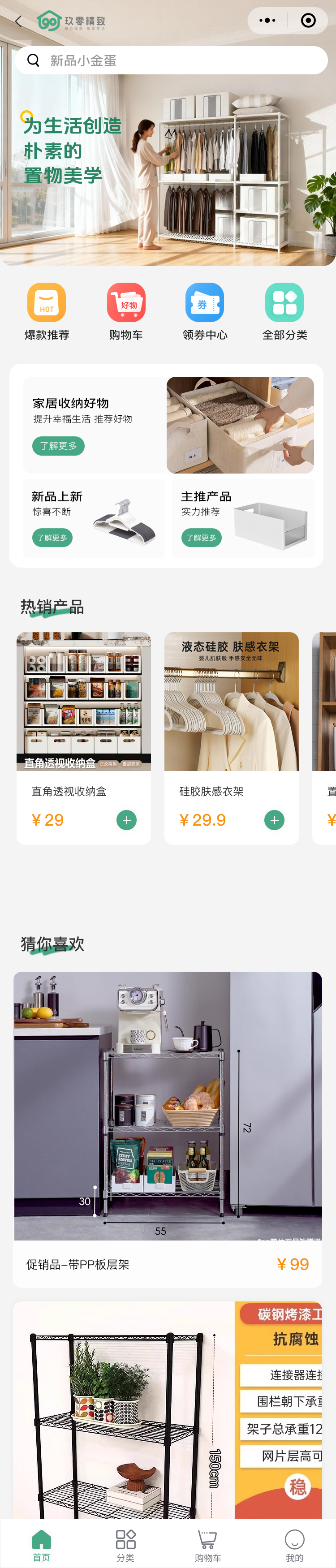Add 硅胶肤感衣架 to cart

[x=274, y=820]
